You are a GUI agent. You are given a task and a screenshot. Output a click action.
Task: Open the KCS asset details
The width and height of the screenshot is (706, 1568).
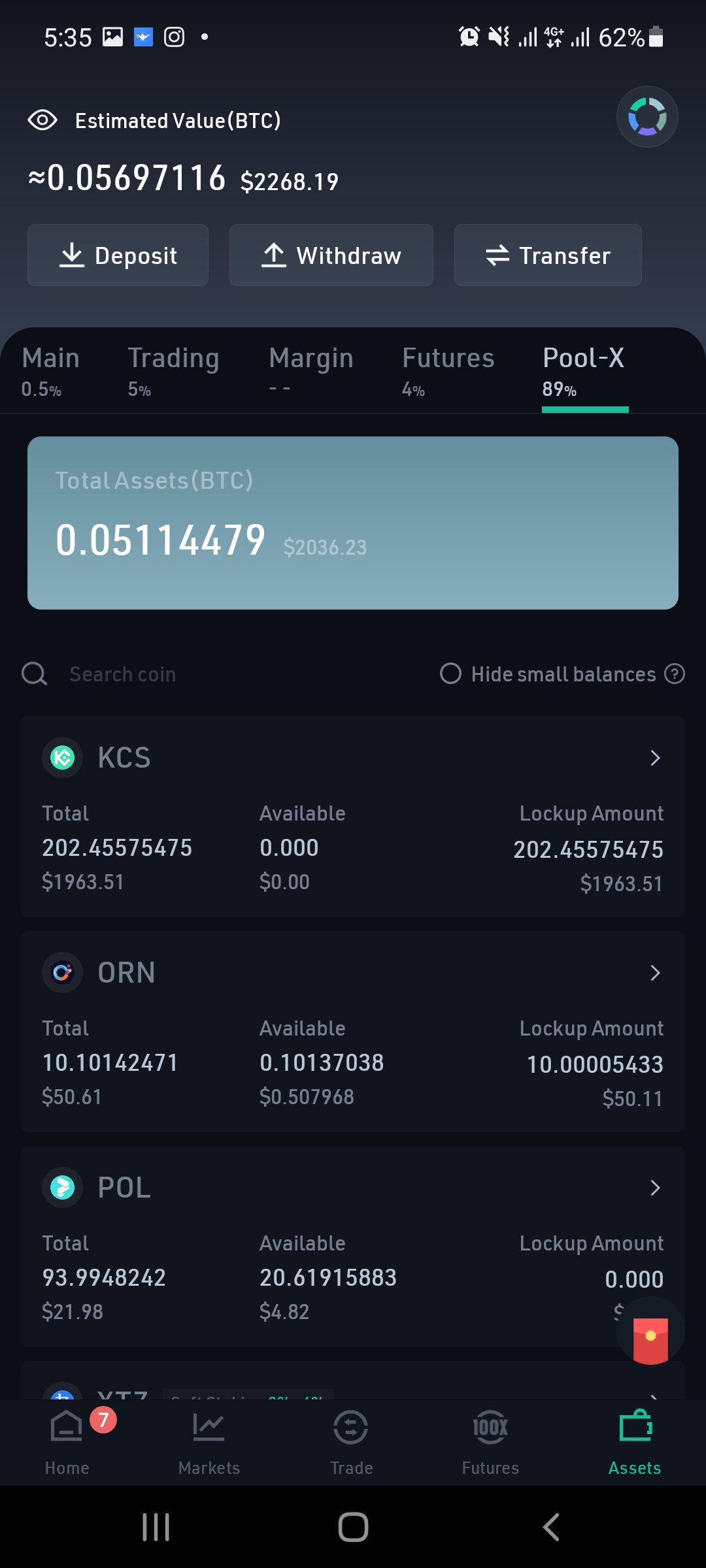[353, 817]
